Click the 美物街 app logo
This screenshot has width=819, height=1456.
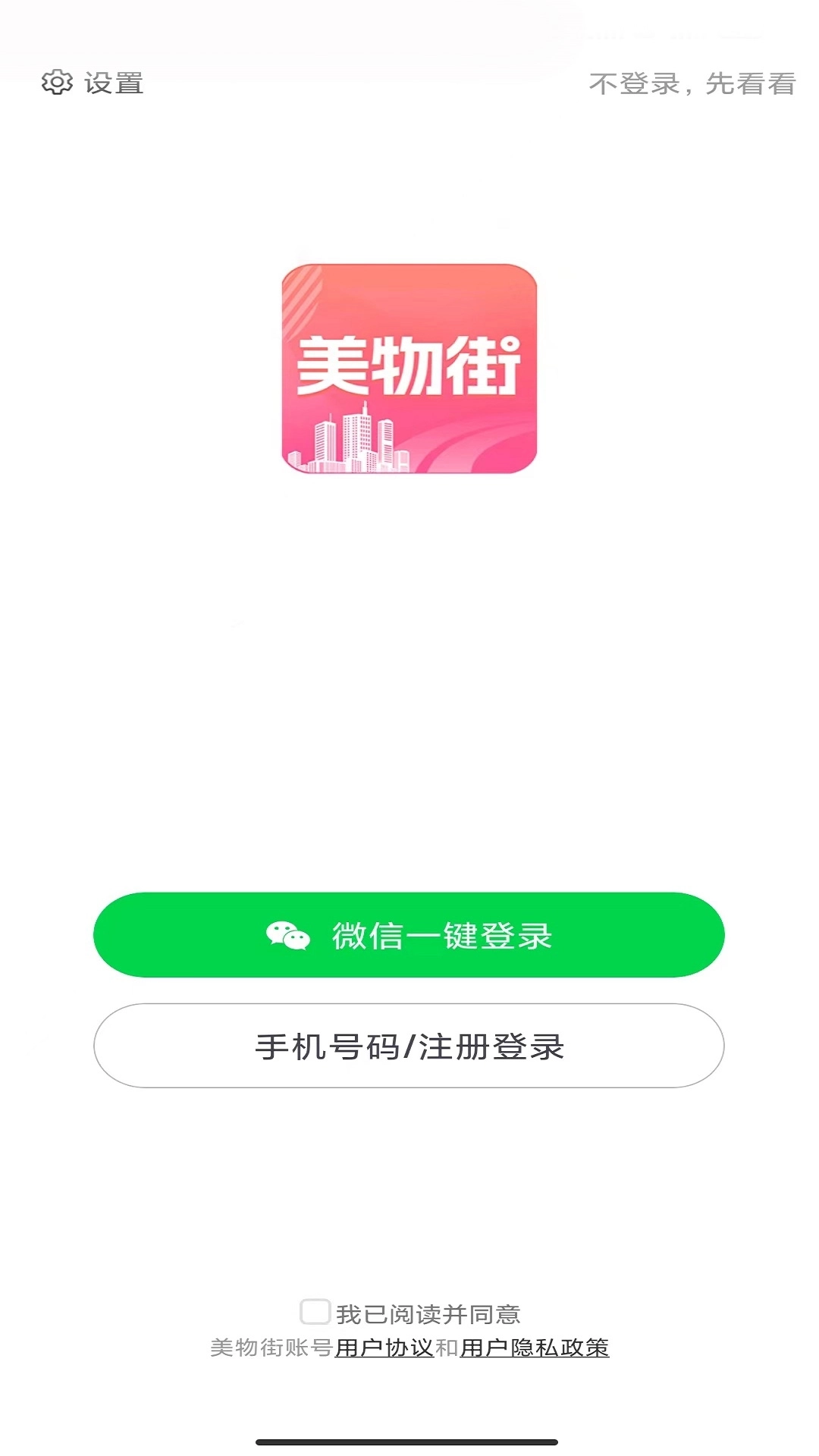(x=409, y=369)
